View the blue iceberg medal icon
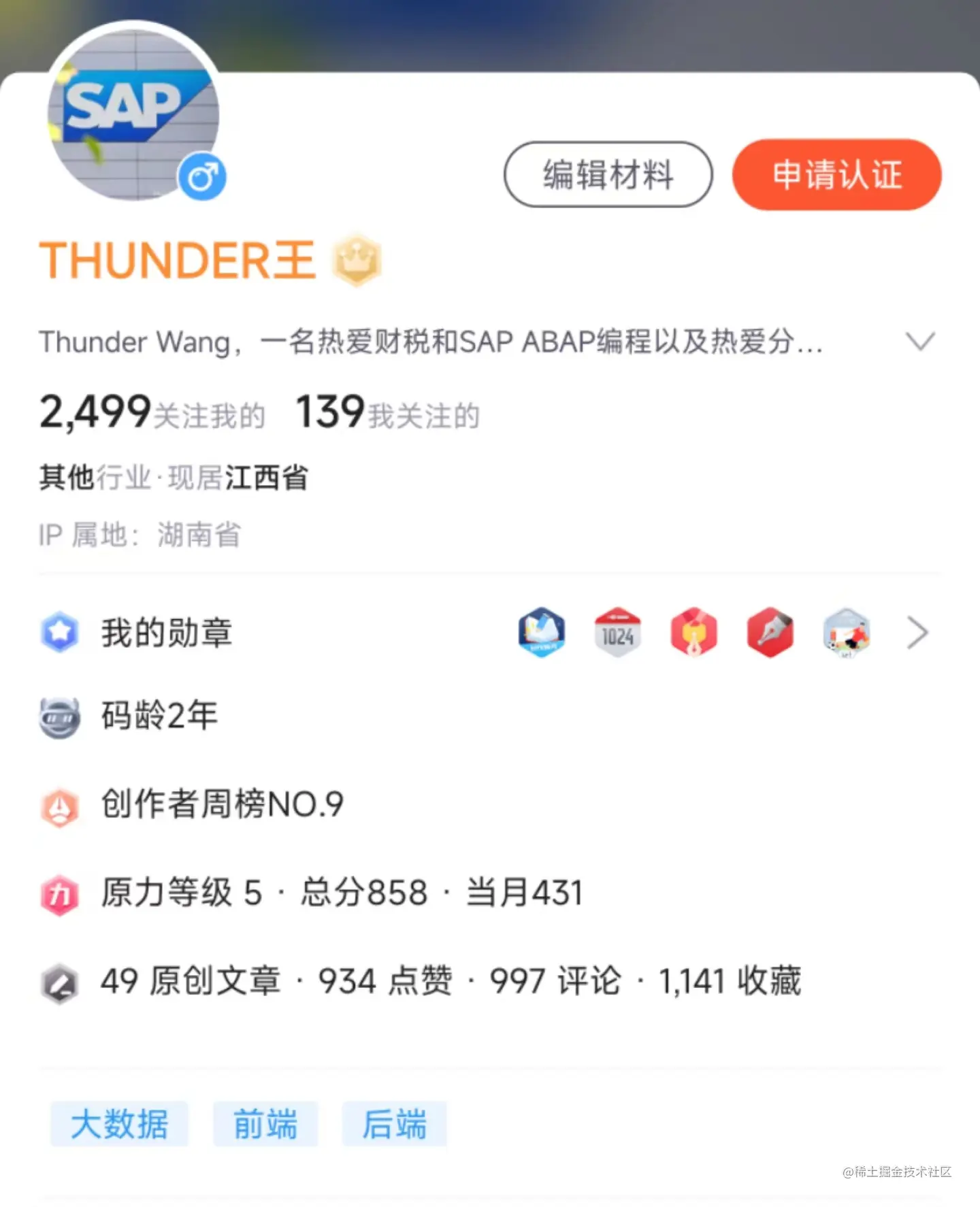980x1207 pixels. [x=542, y=633]
